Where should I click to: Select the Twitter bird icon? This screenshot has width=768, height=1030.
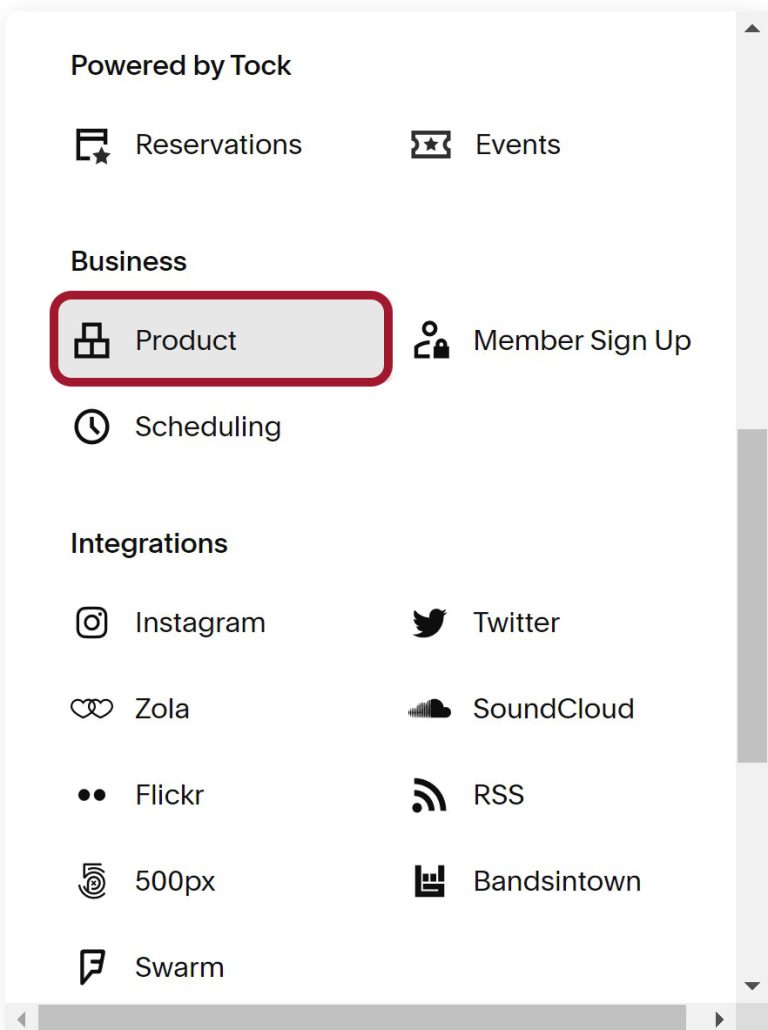point(429,622)
